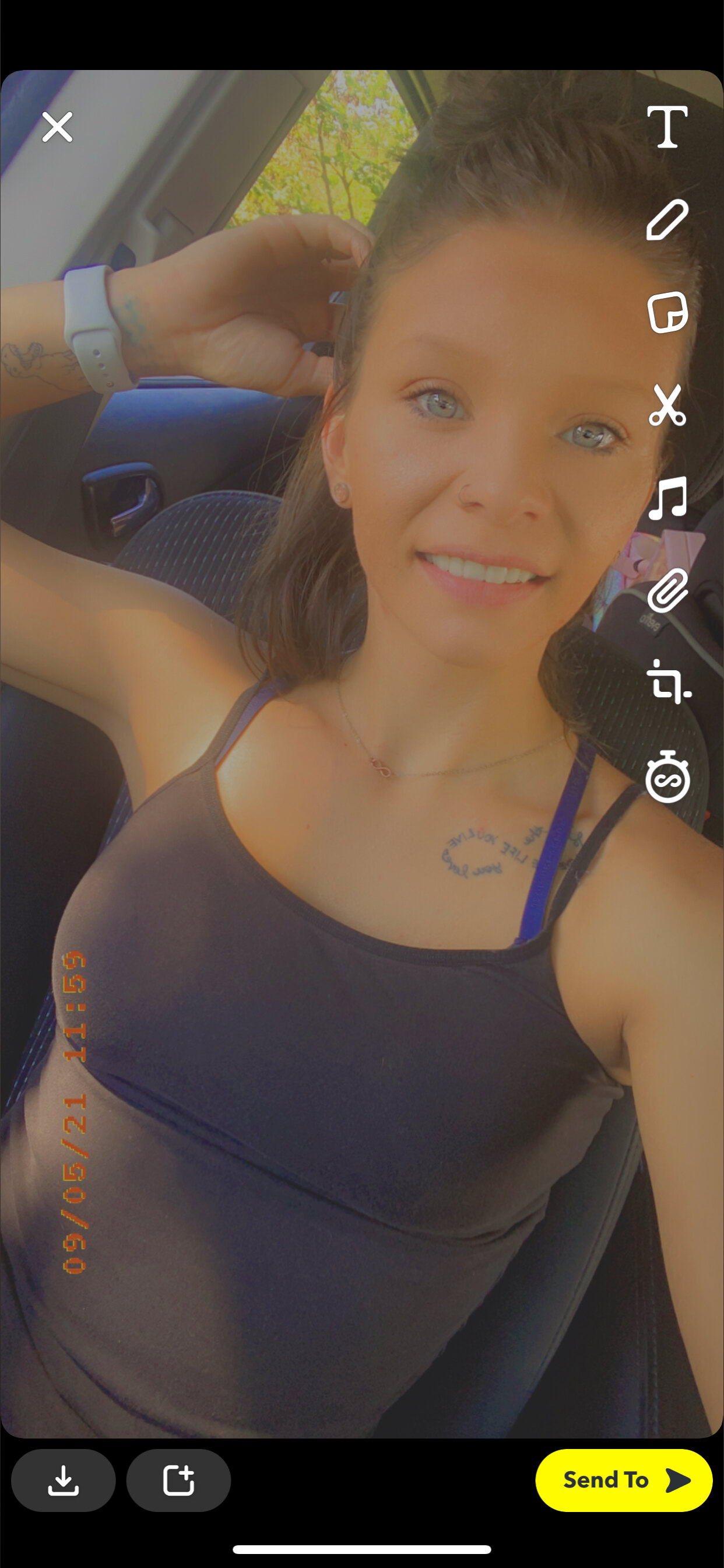Viewport: 724px width, 1568px height.
Task: Add this snap to your story
Action: point(178,1480)
